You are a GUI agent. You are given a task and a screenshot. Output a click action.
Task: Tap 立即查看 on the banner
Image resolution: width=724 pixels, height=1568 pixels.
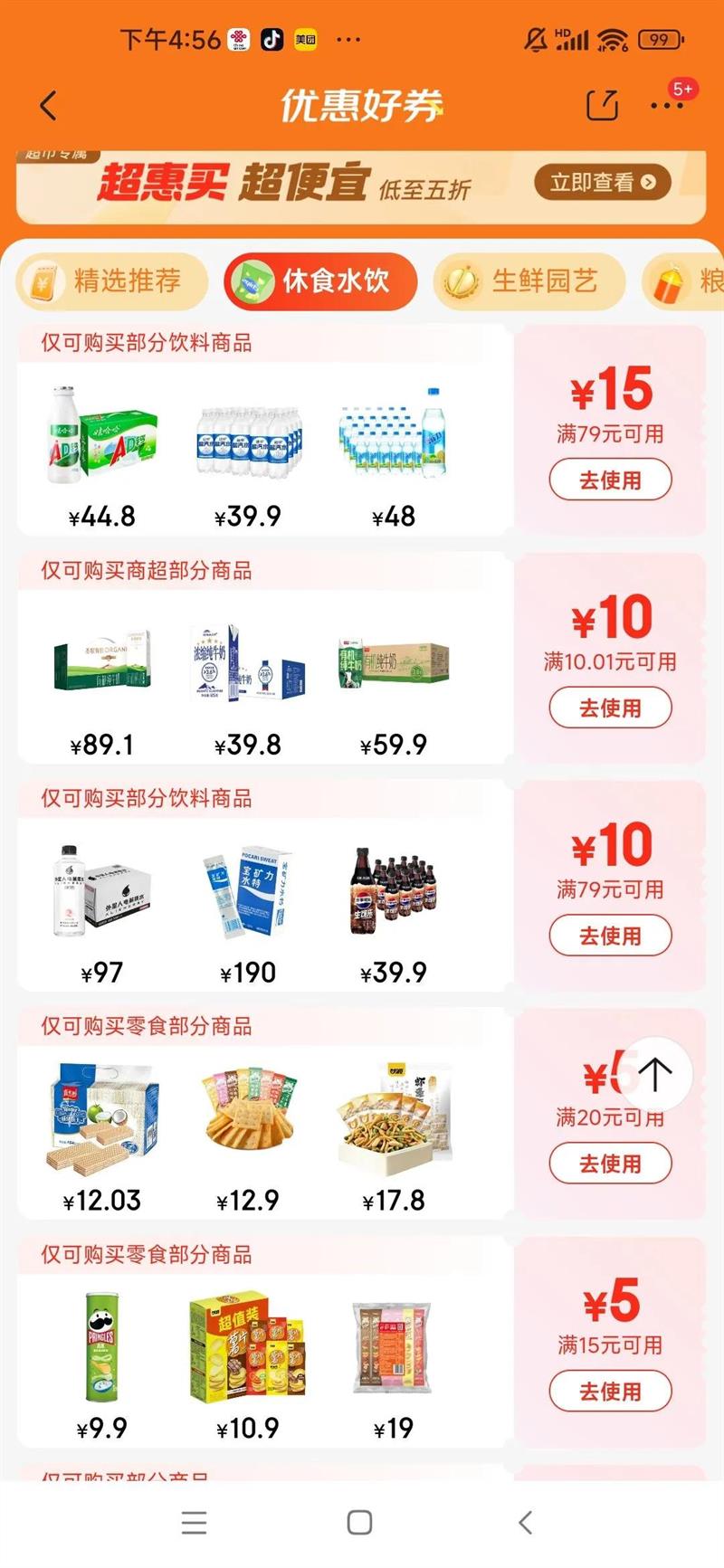tap(602, 182)
